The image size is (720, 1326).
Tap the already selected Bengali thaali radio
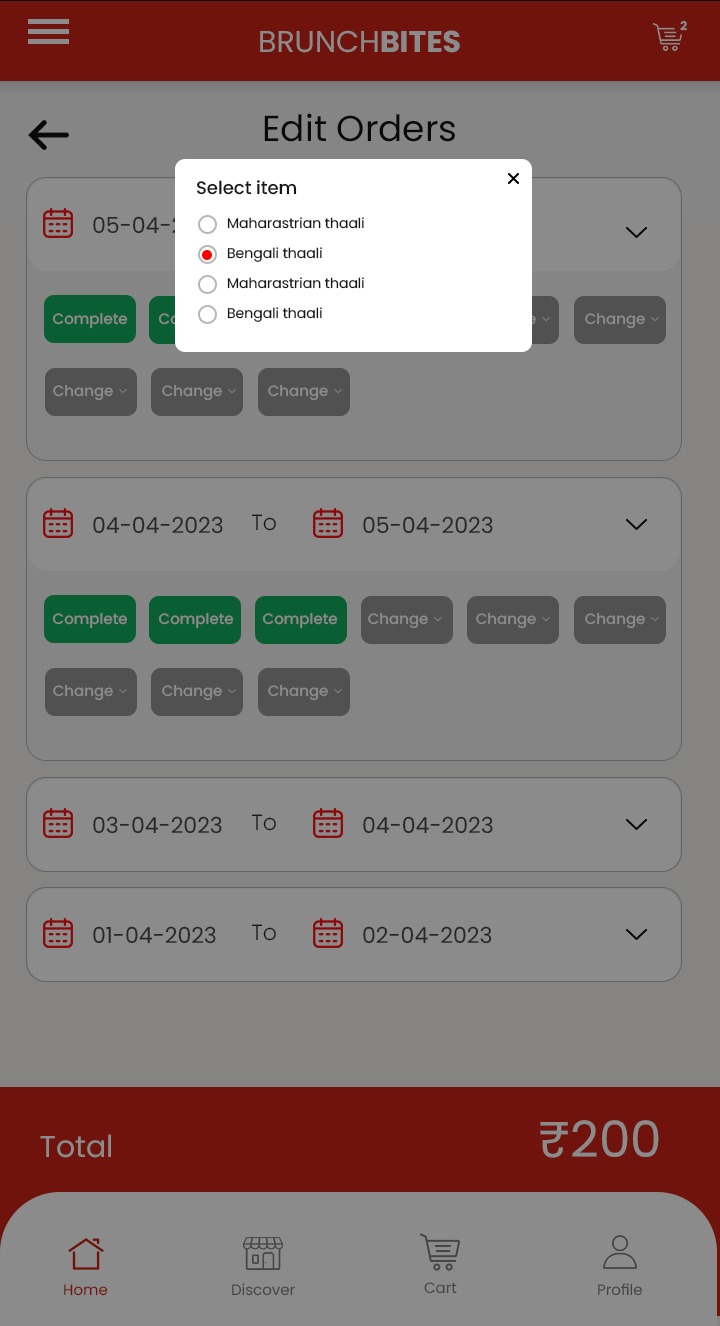click(x=208, y=254)
